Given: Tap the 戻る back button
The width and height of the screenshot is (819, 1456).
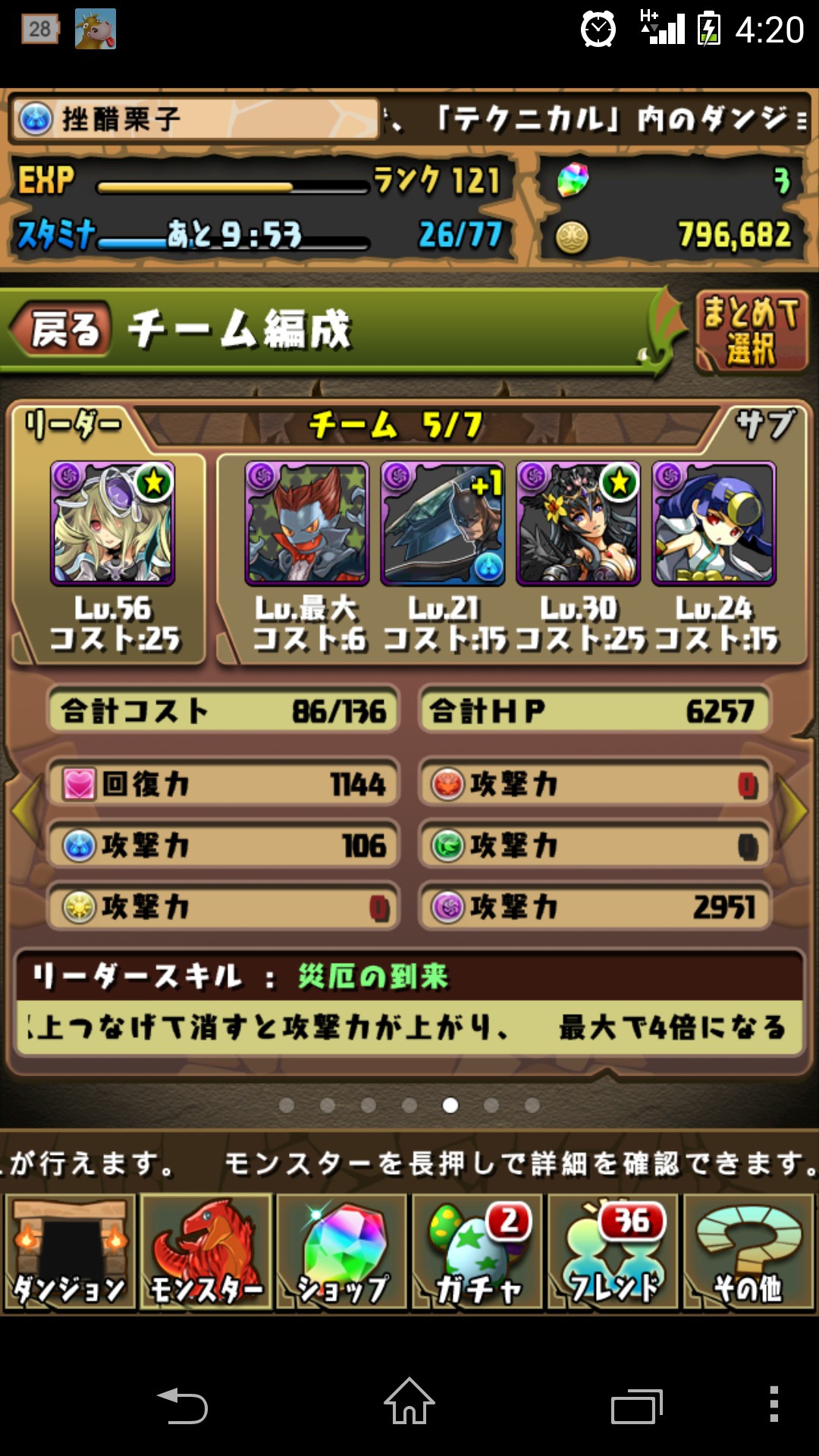Looking at the screenshot, I should 62,330.
